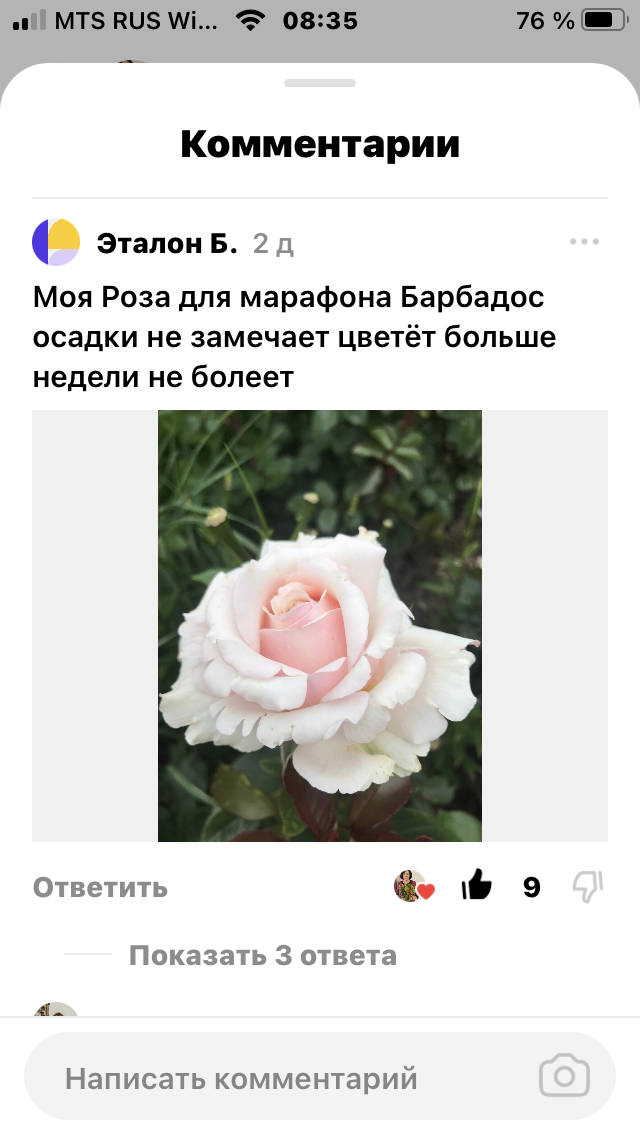
Task: View who reacted to the comment
Action: coord(413,886)
